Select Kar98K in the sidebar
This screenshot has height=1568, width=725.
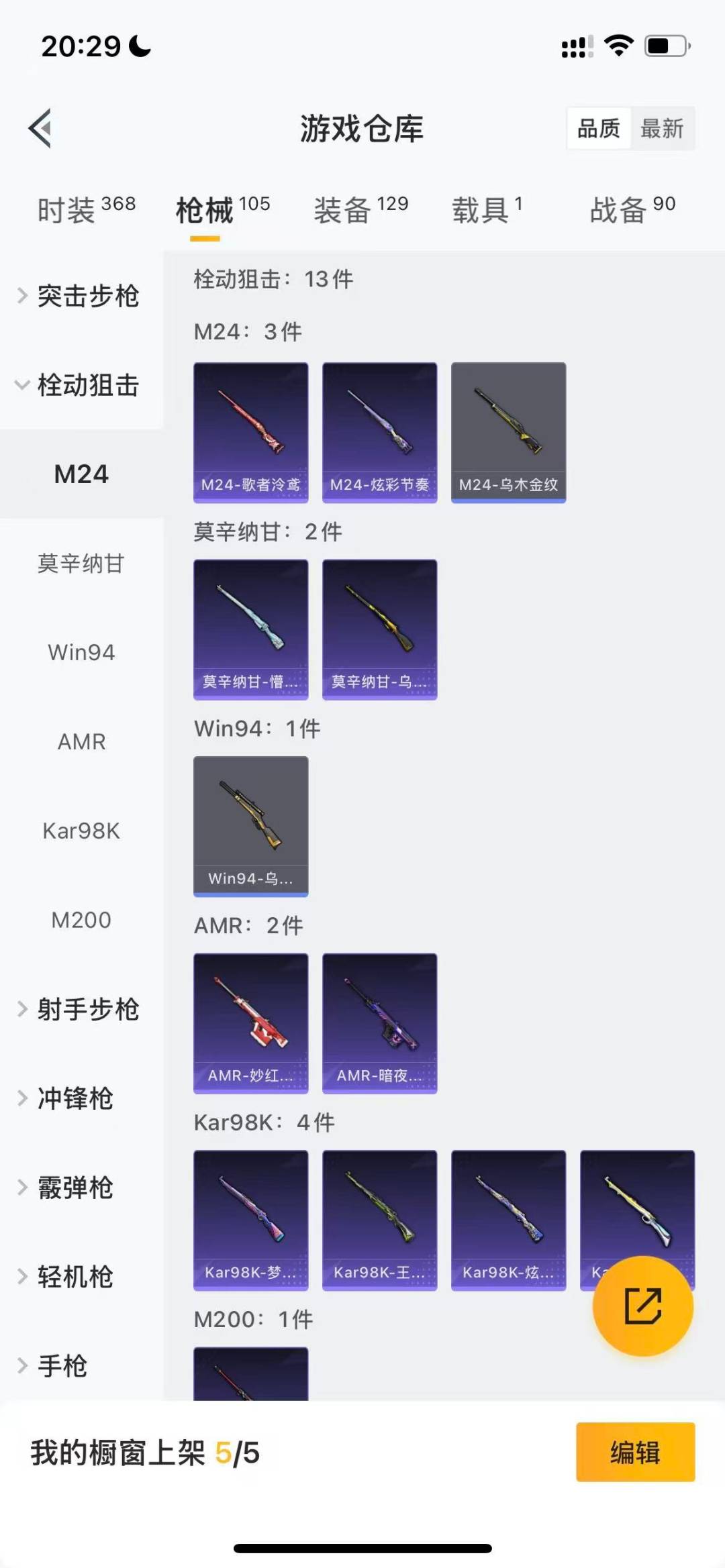coord(82,831)
